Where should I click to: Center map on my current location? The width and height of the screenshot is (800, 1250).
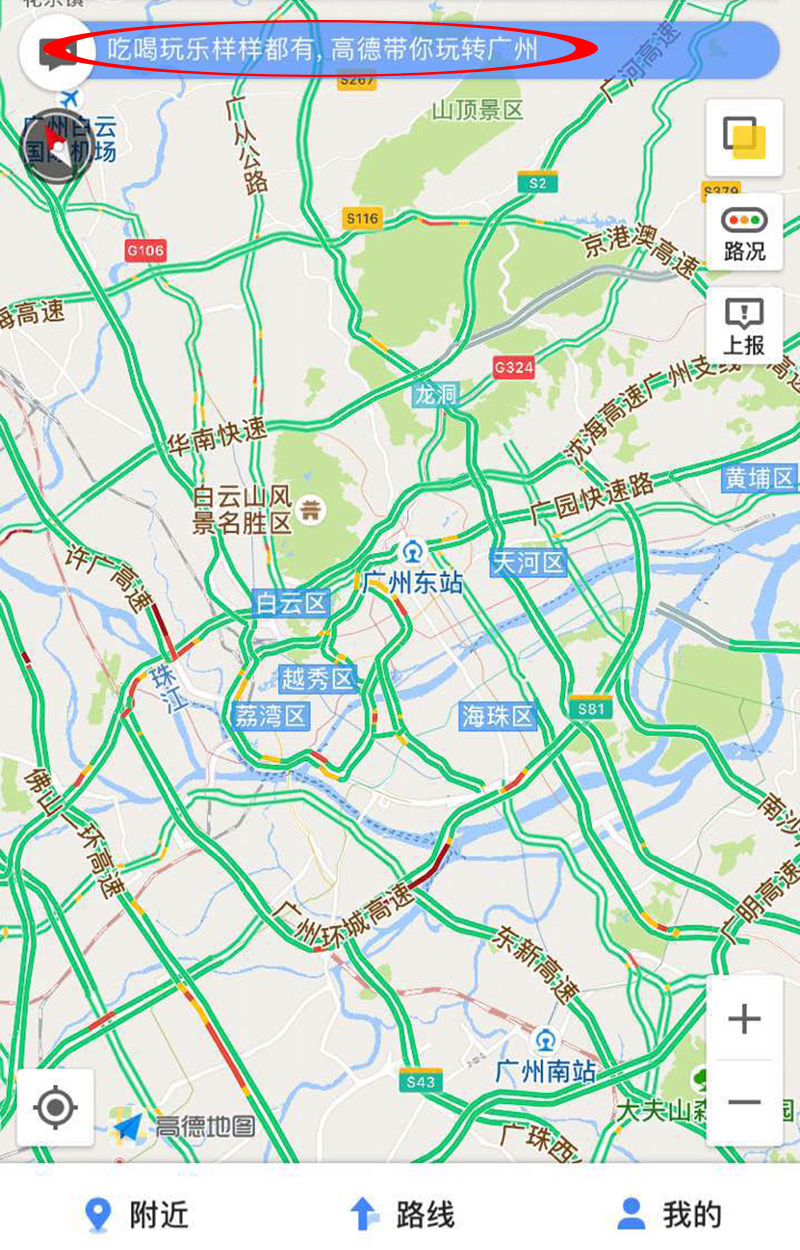point(56,1107)
